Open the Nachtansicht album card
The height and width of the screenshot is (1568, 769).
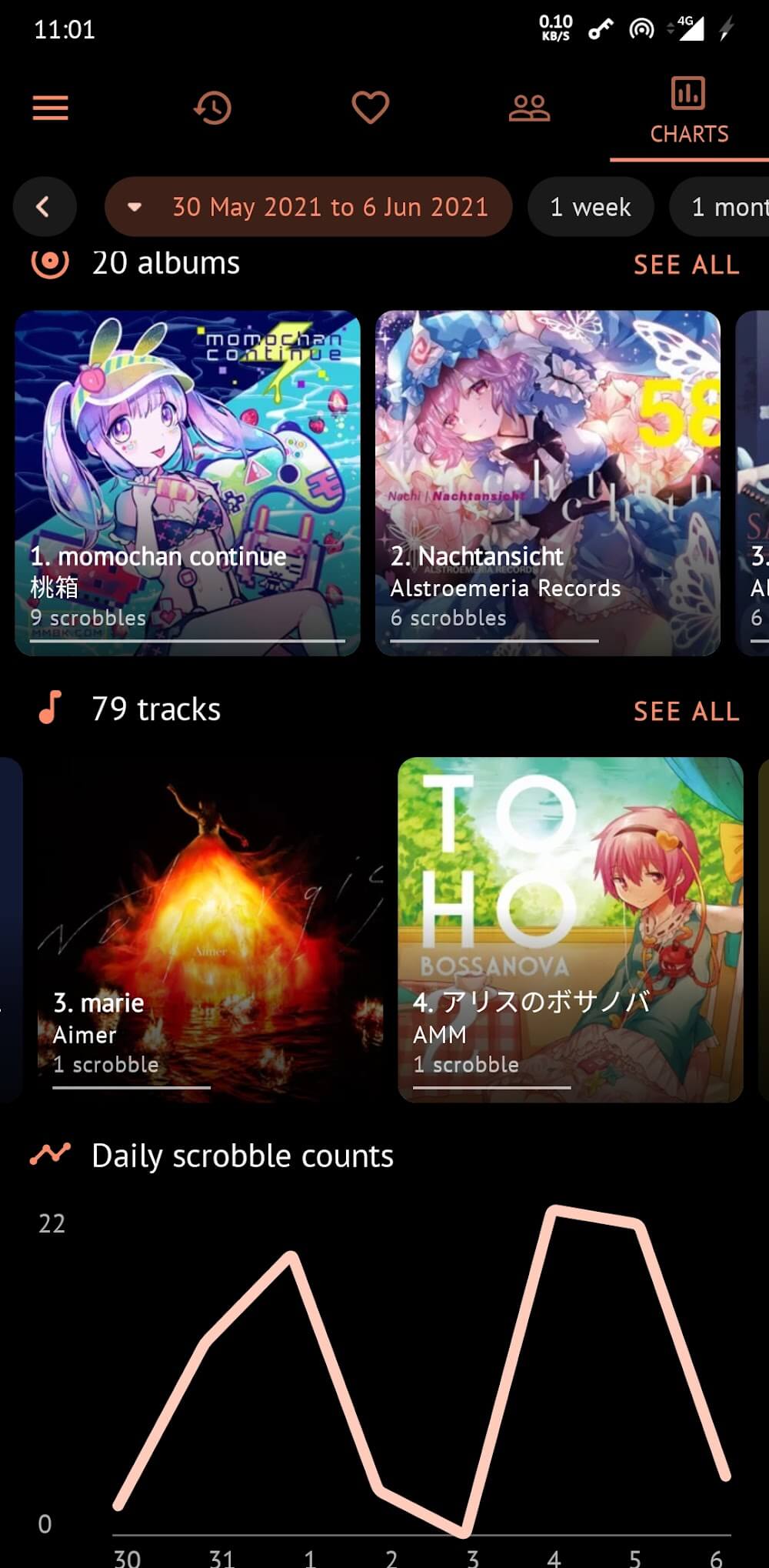548,482
